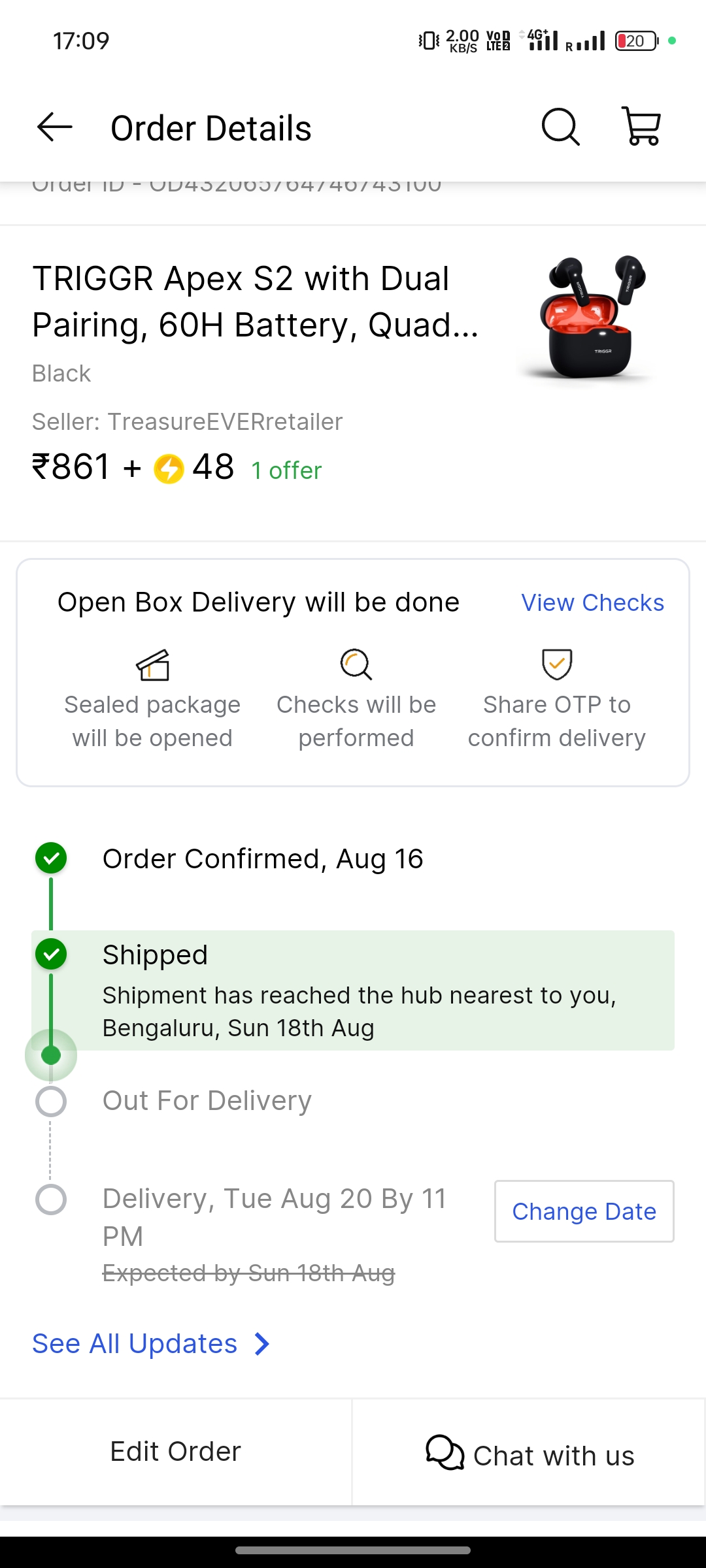Open the search icon
Screen dimensions: 706x1568
560,127
